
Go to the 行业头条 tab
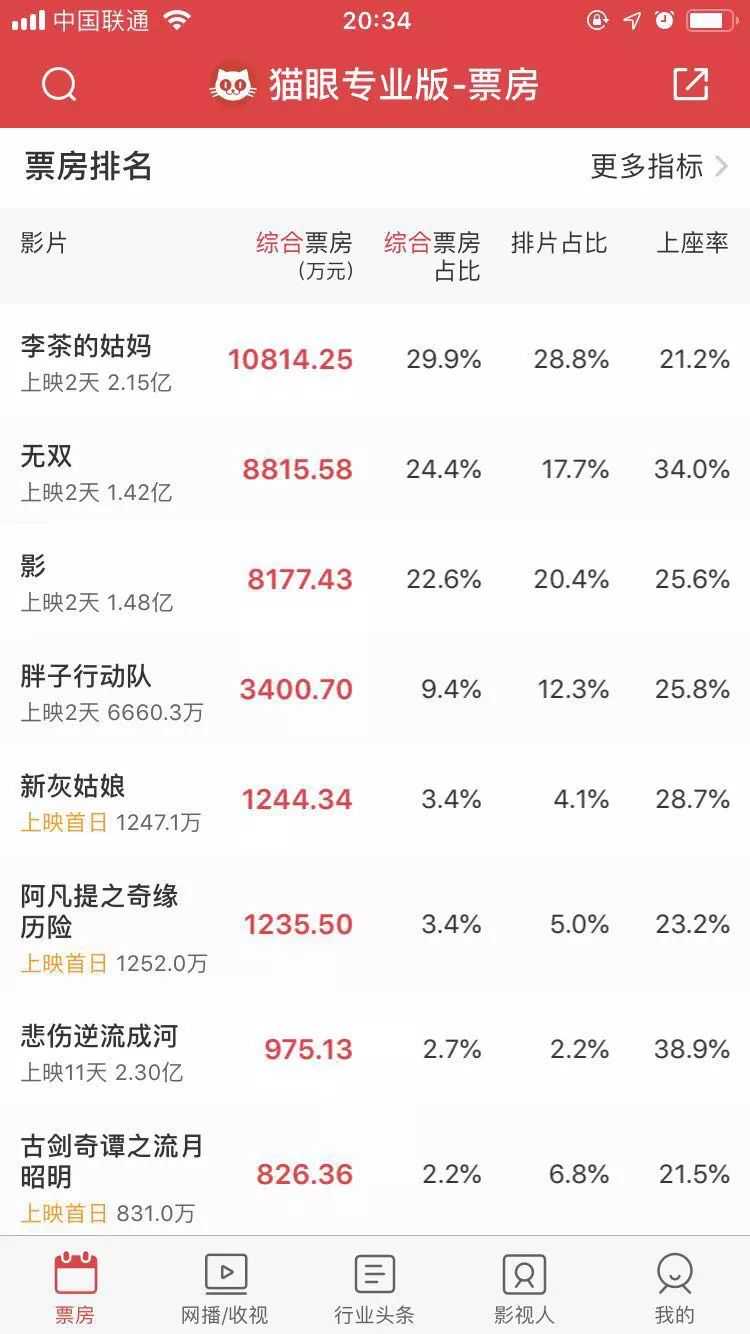click(374, 1288)
